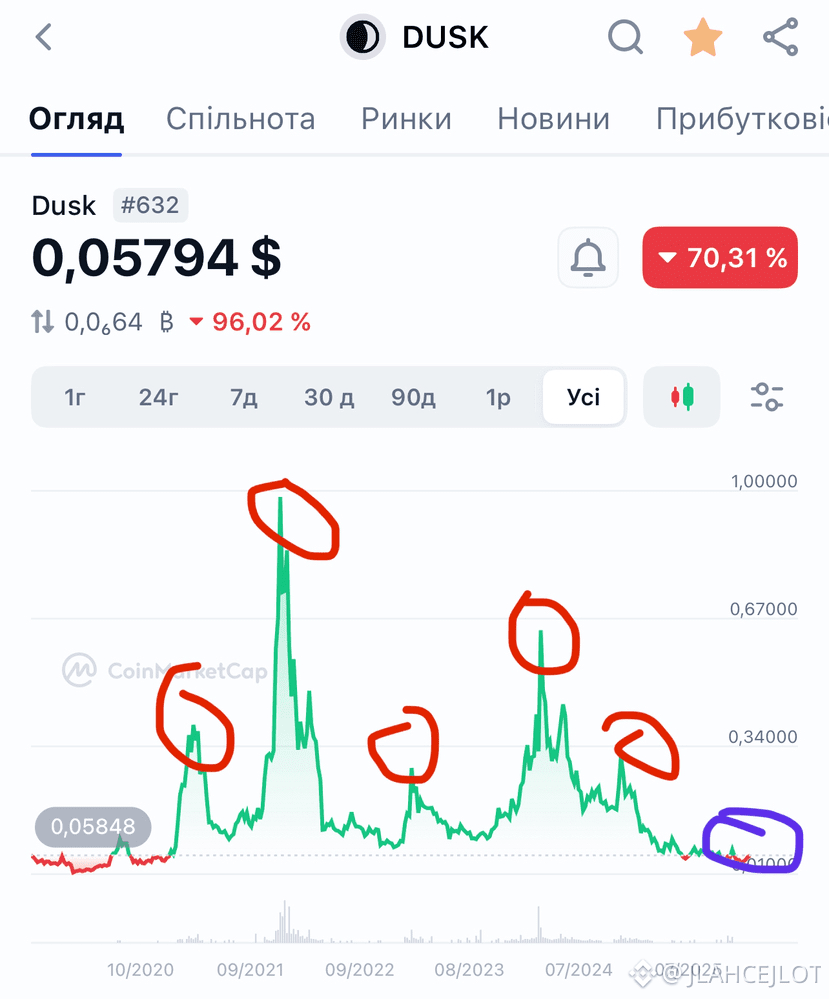Screen dimensions: 829x999
Task: Share the DUSK page
Action: 780,38
